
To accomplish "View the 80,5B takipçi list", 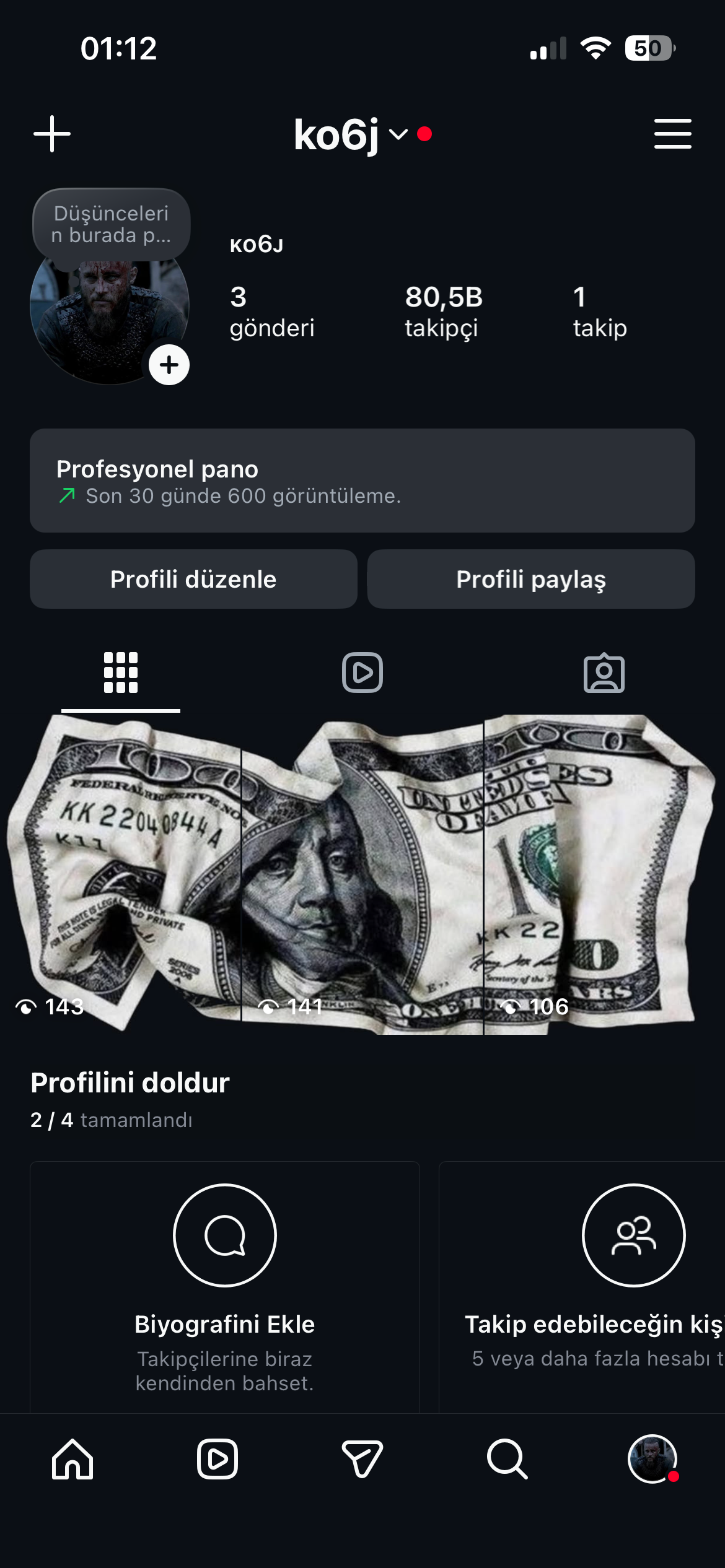I will pyautogui.click(x=443, y=311).
